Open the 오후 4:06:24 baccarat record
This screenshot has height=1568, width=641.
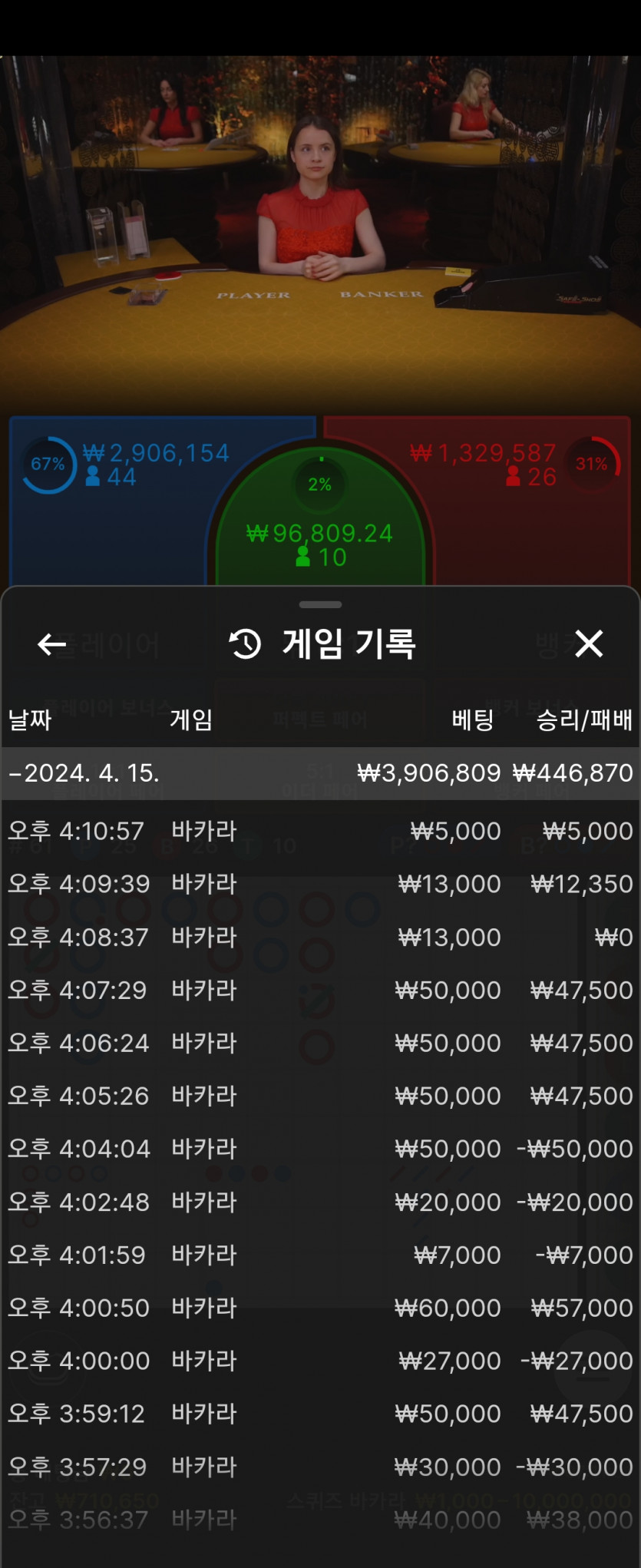(x=320, y=1043)
